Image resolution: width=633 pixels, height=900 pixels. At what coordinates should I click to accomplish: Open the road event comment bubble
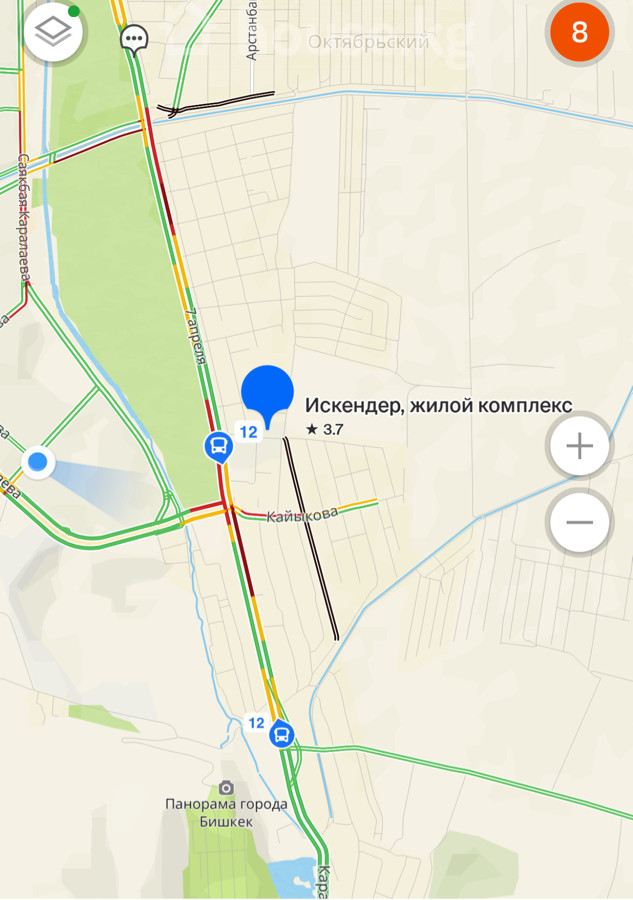pyautogui.click(x=133, y=39)
